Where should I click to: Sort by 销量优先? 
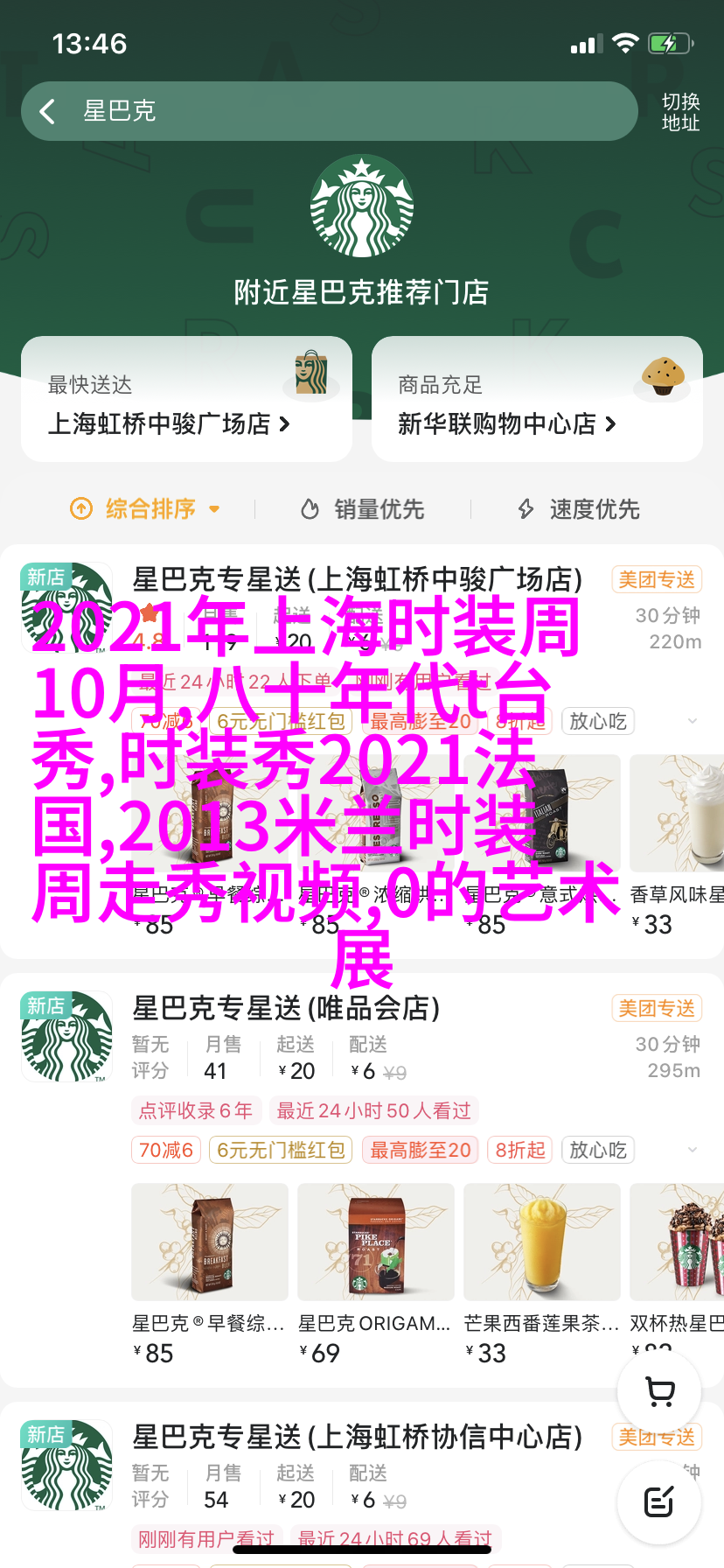[362, 508]
